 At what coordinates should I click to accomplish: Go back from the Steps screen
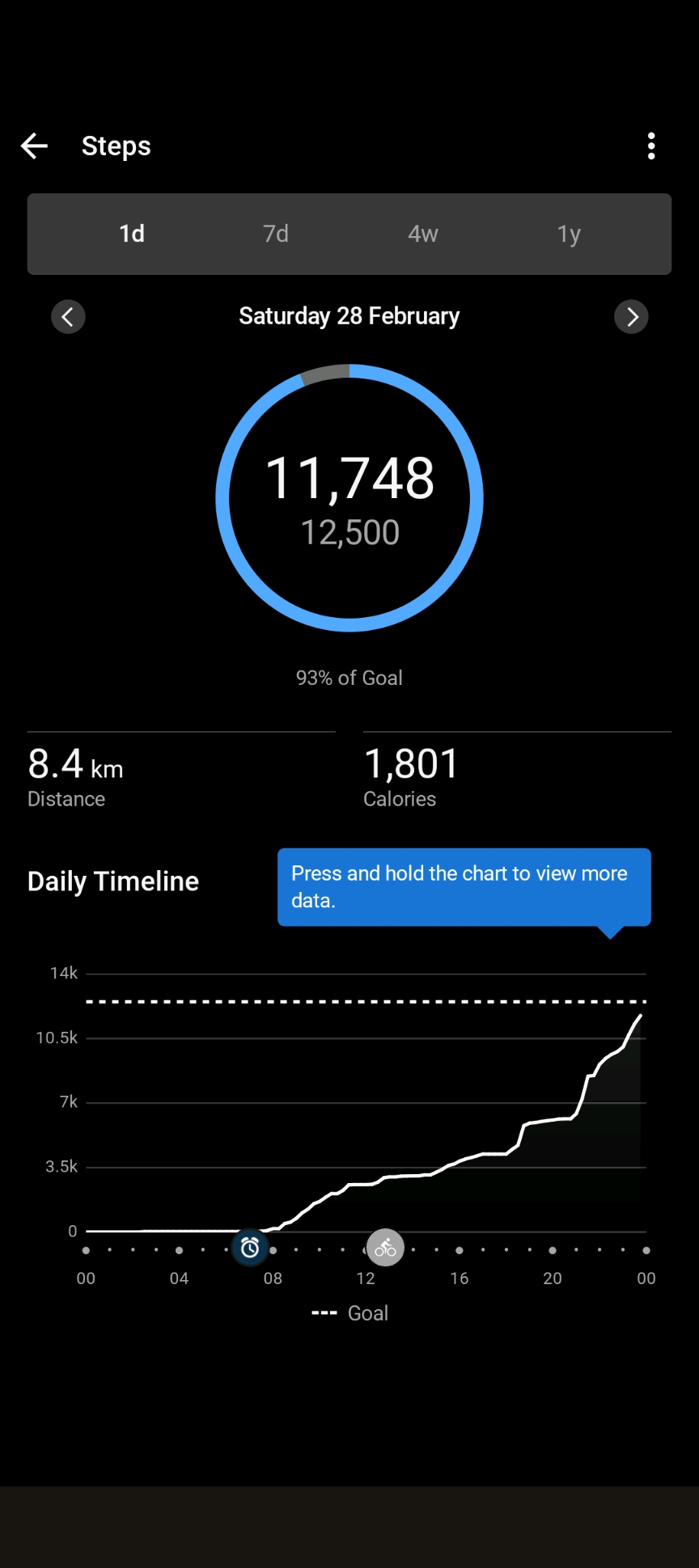pos(34,146)
